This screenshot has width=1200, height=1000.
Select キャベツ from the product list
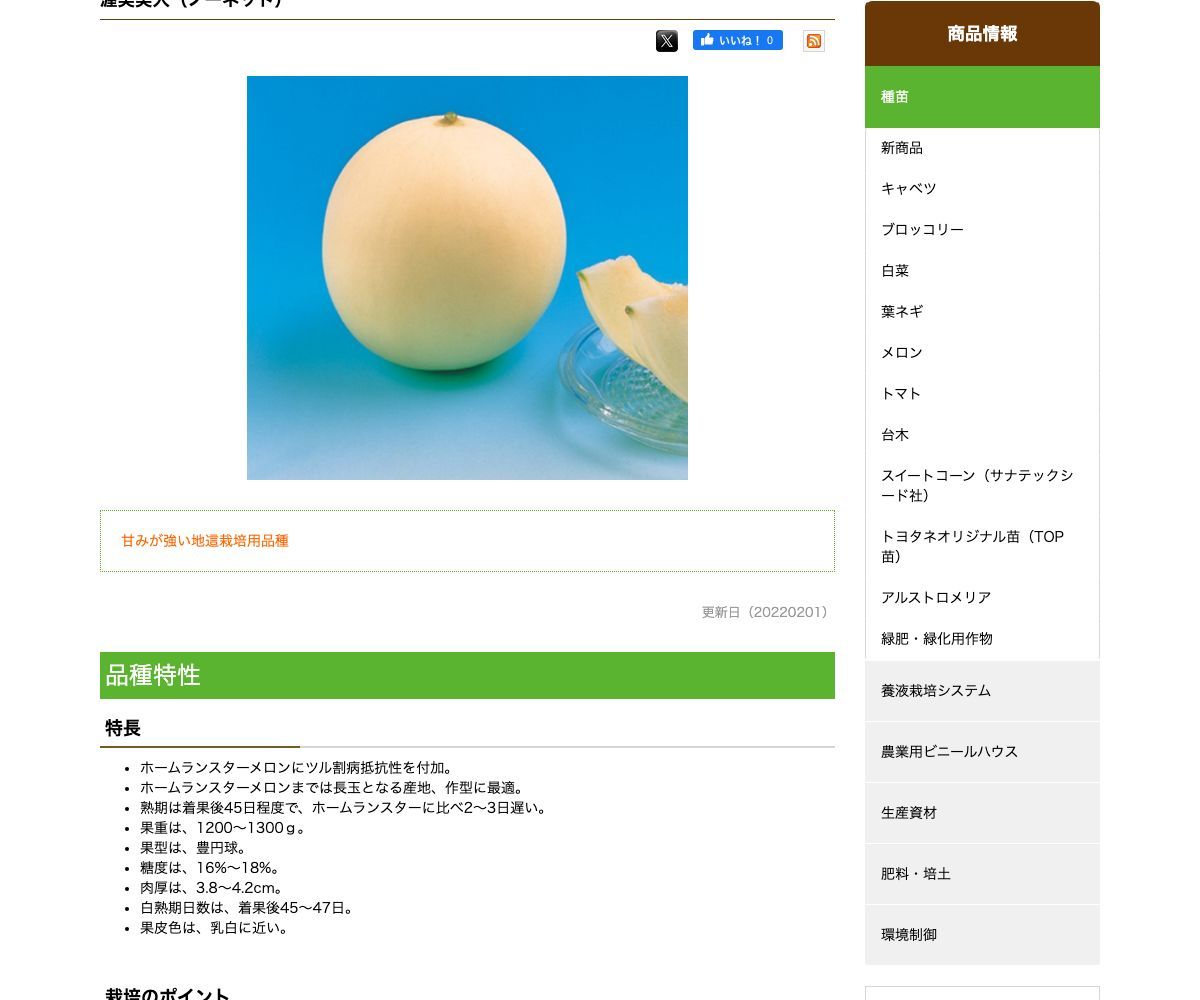click(908, 189)
